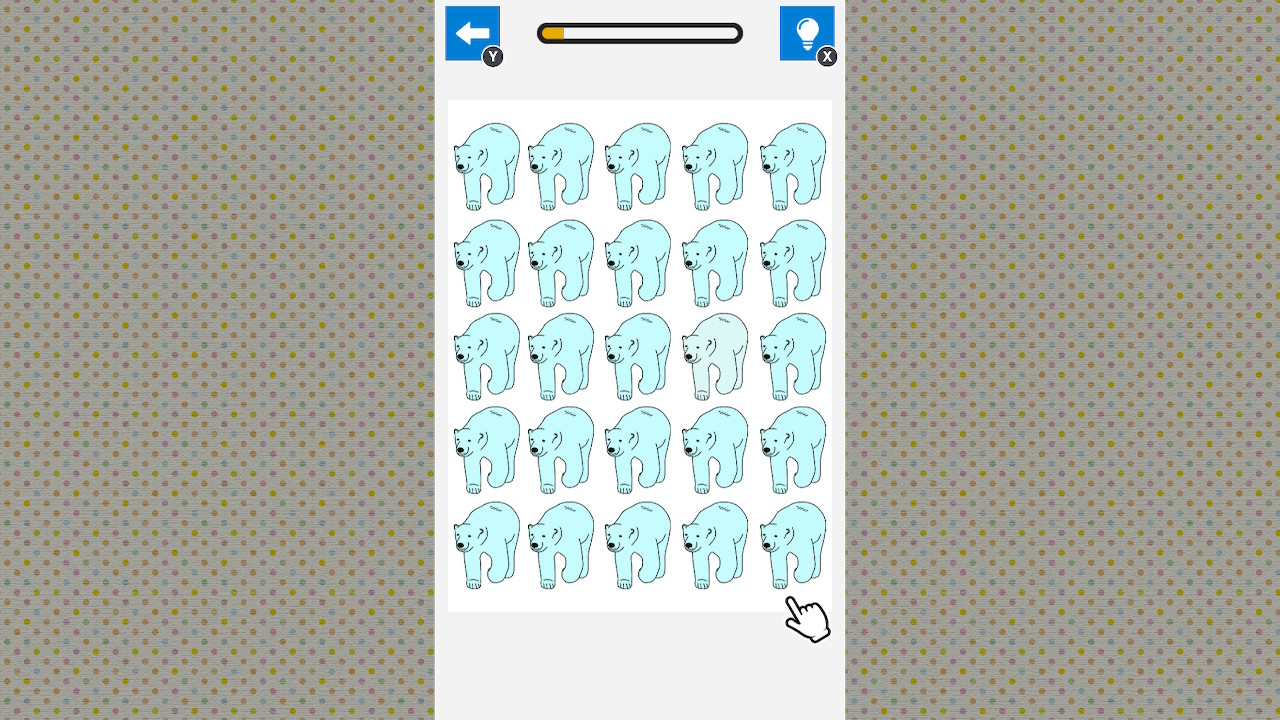The height and width of the screenshot is (720, 1280).
Task: Go back using the arrow button
Action: click(472, 33)
